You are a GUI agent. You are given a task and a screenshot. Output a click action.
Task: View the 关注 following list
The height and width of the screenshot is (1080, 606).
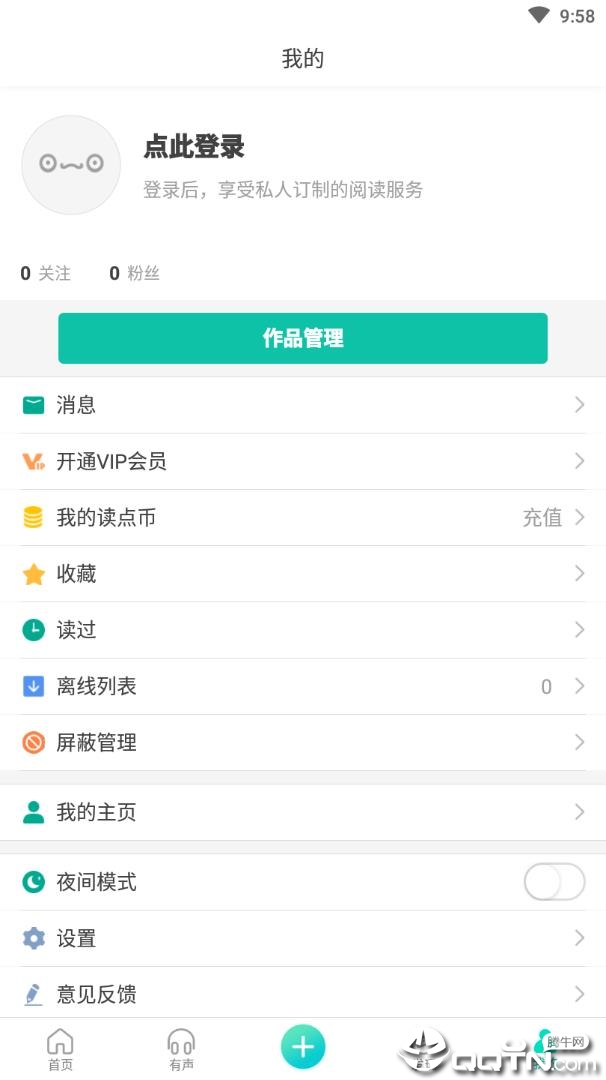click(x=46, y=273)
